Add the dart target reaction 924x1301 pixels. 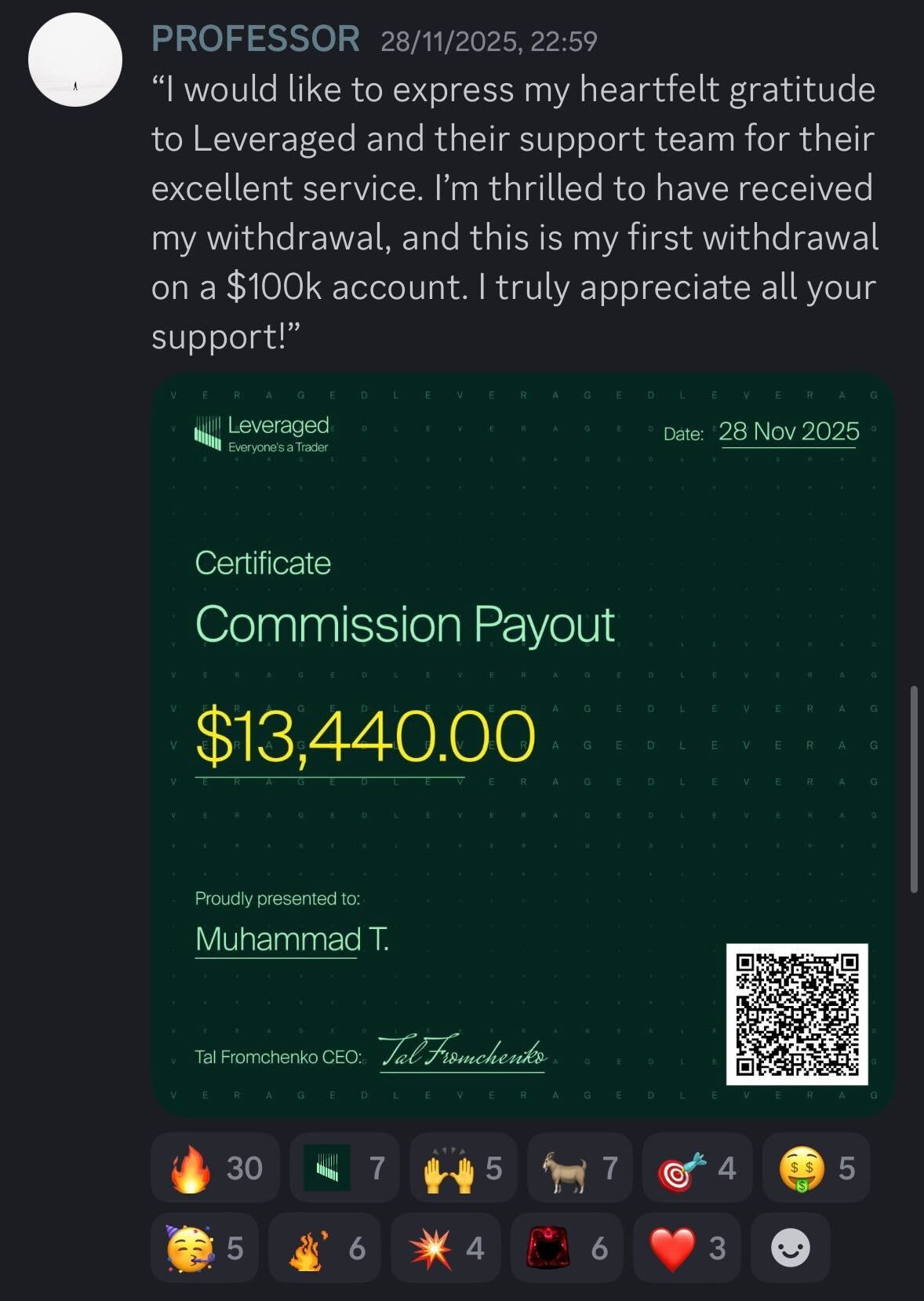(697, 1168)
